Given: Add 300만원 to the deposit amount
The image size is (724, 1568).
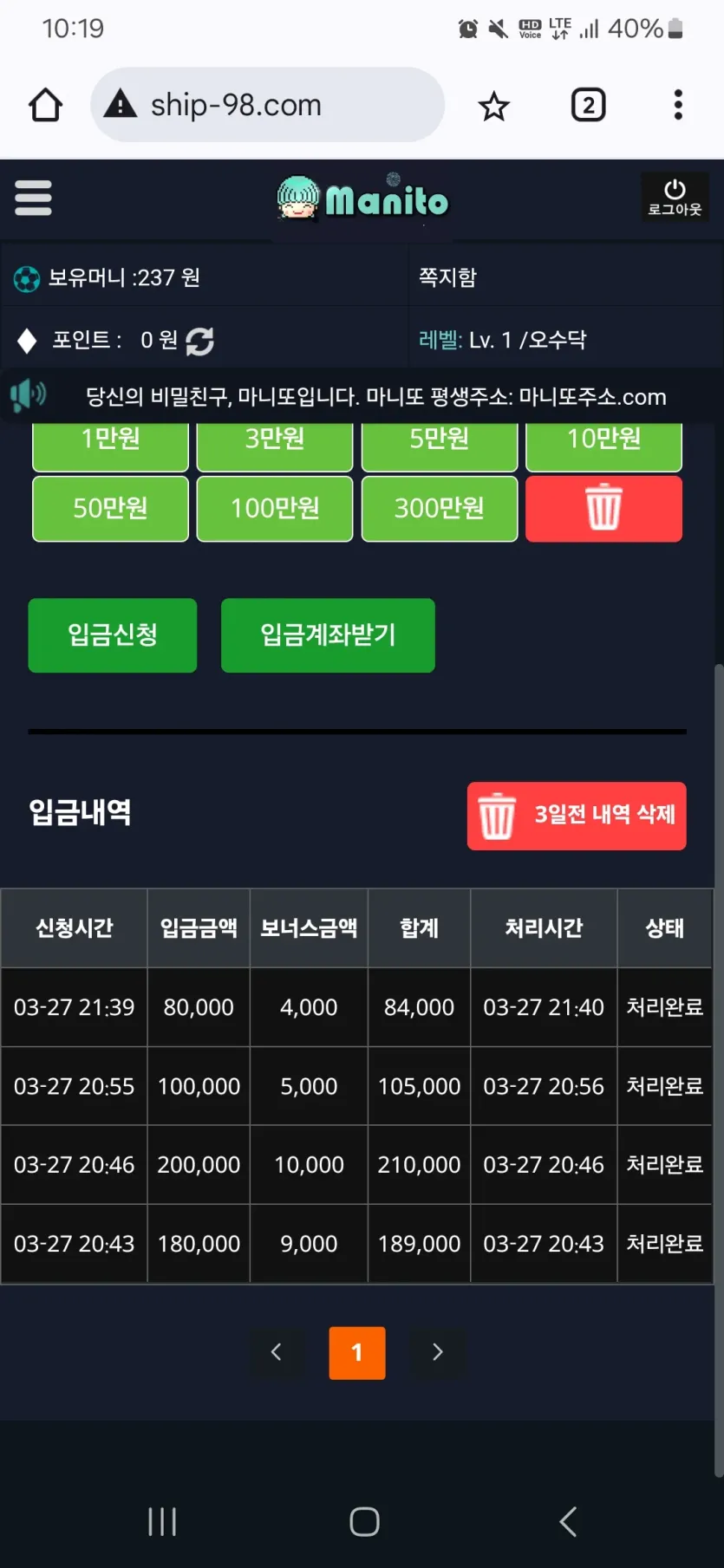Looking at the screenshot, I should pos(440,508).
